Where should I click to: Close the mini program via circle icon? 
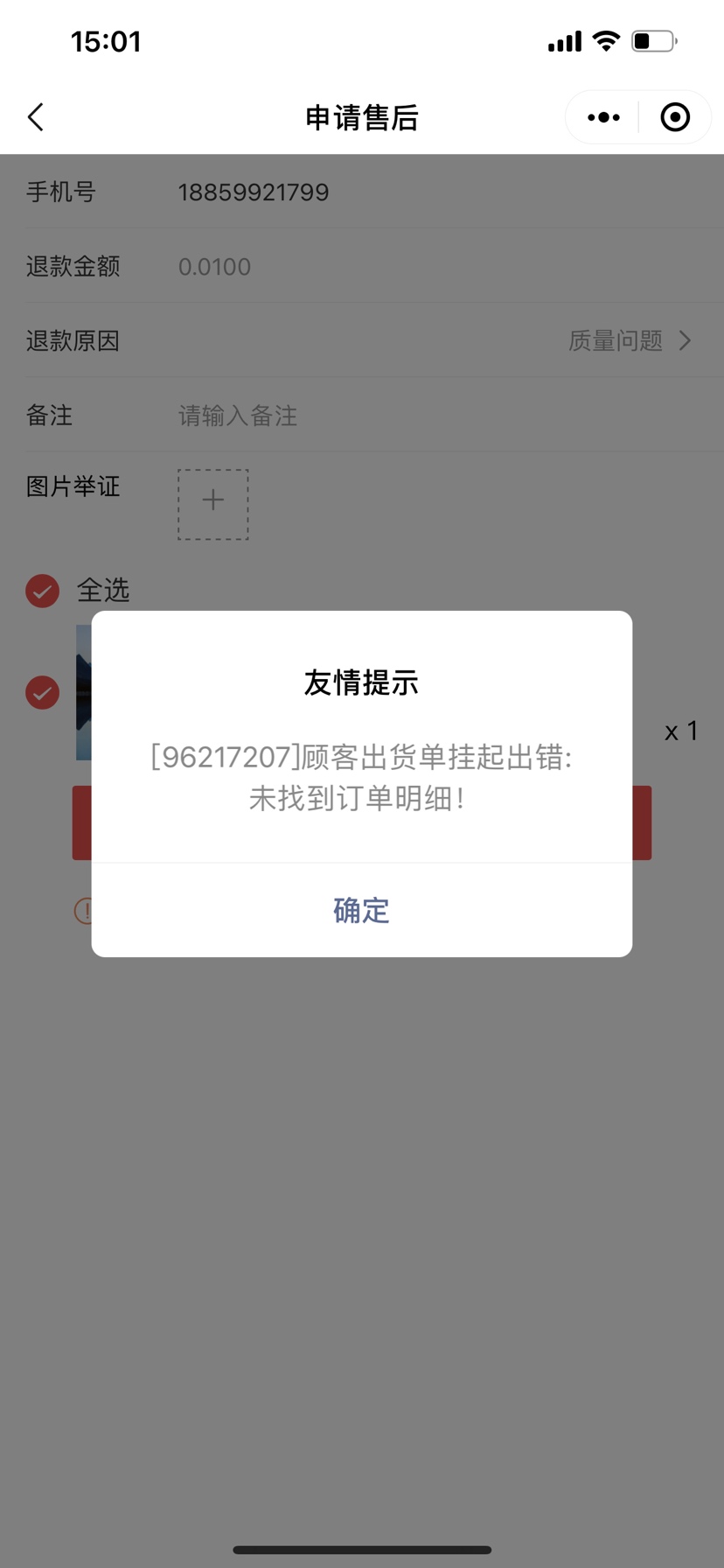(x=675, y=117)
